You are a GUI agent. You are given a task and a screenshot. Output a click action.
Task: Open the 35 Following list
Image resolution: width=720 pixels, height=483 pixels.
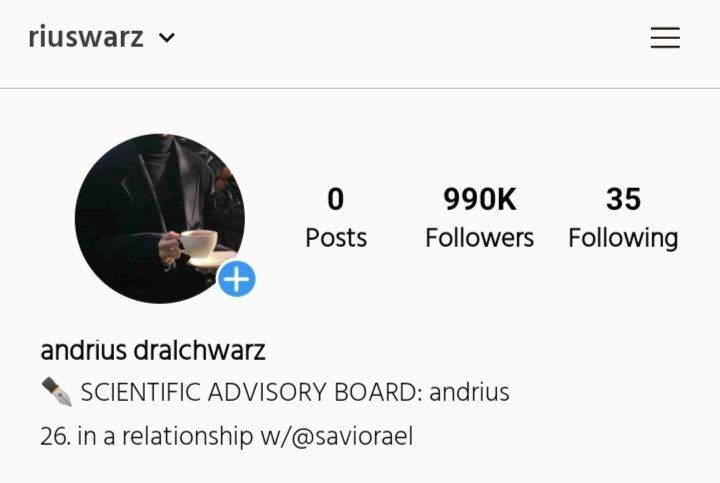pyautogui.click(x=622, y=218)
